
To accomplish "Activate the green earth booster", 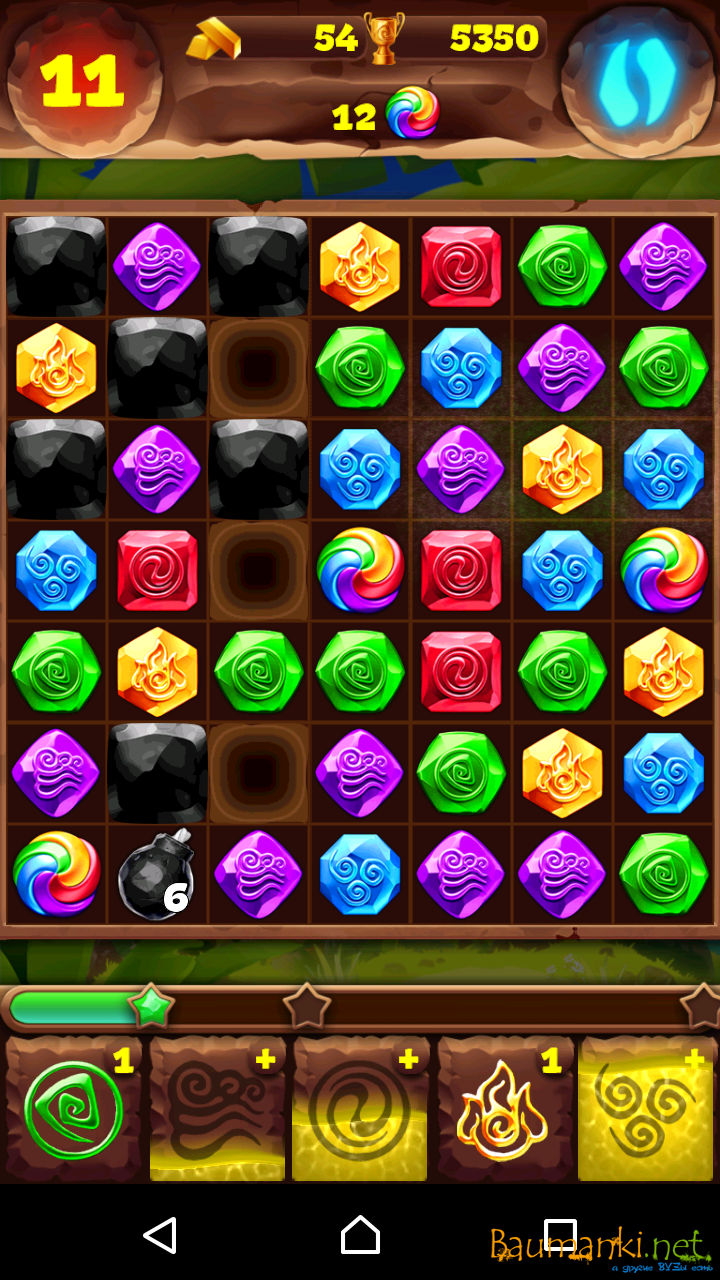I will coord(74,1109).
